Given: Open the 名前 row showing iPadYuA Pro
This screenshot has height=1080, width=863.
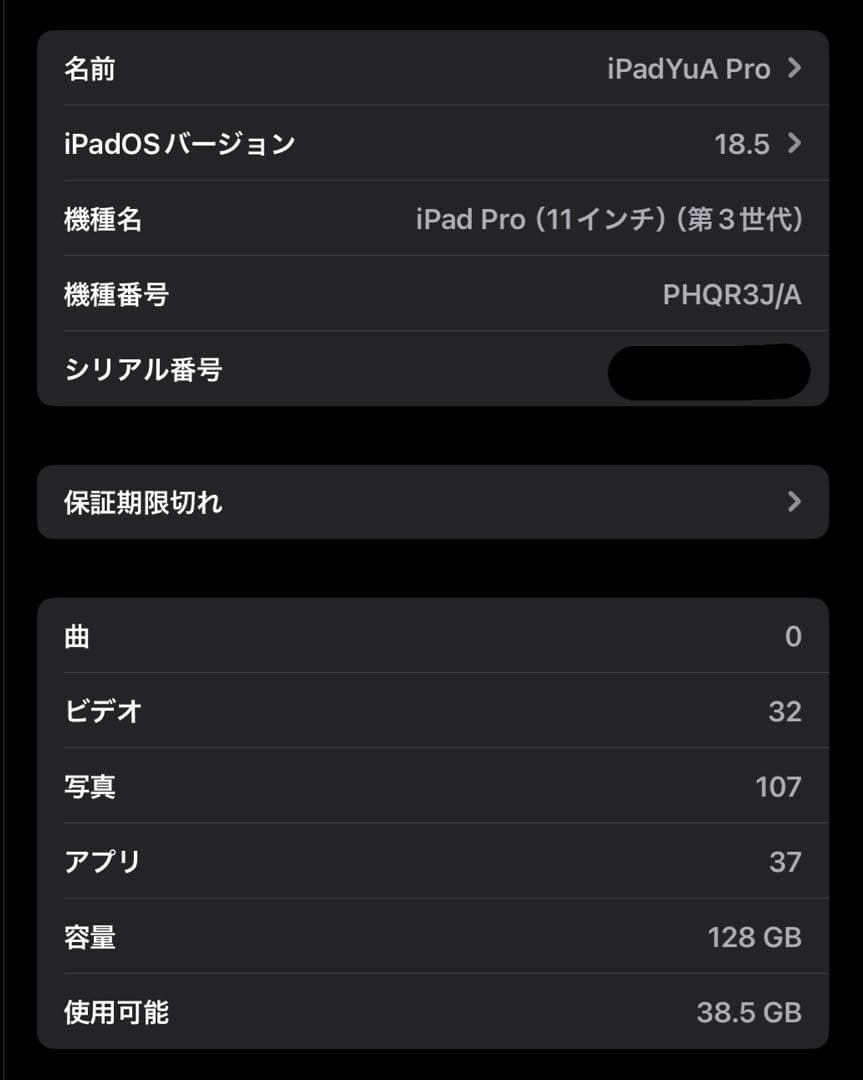Looking at the screenshot, I should (x=430, y=68).
